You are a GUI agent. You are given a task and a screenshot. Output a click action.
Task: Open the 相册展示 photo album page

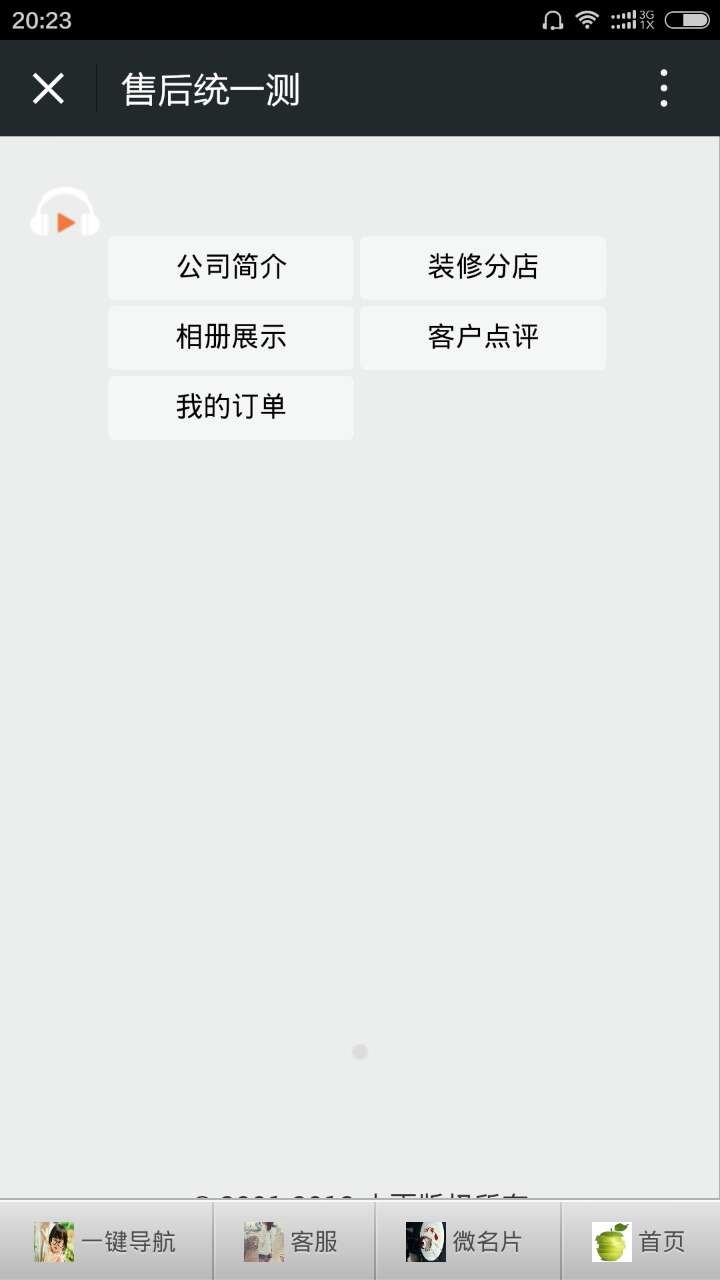[x=230, y=337]
